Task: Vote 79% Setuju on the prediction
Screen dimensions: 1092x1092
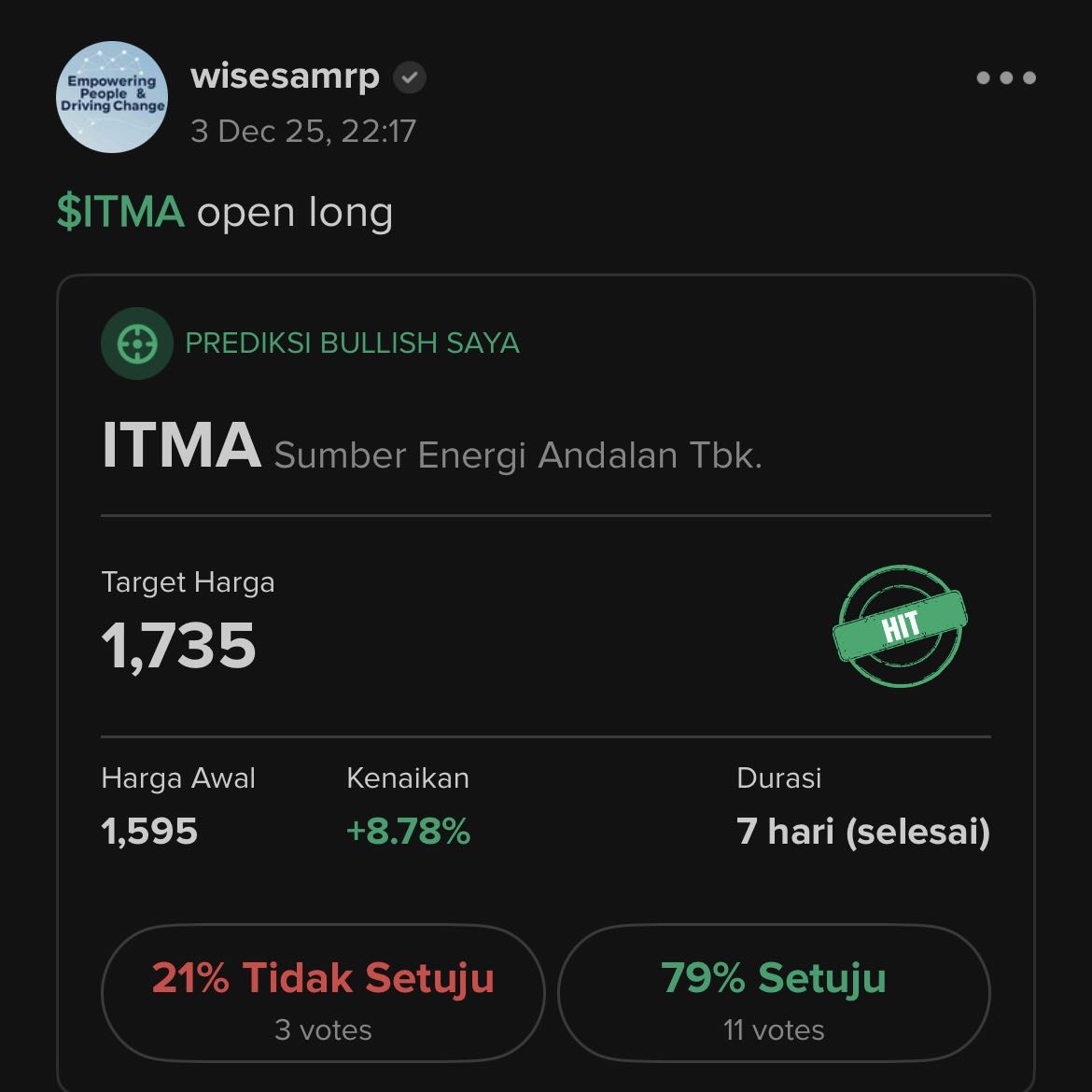Action: [774, 993]
